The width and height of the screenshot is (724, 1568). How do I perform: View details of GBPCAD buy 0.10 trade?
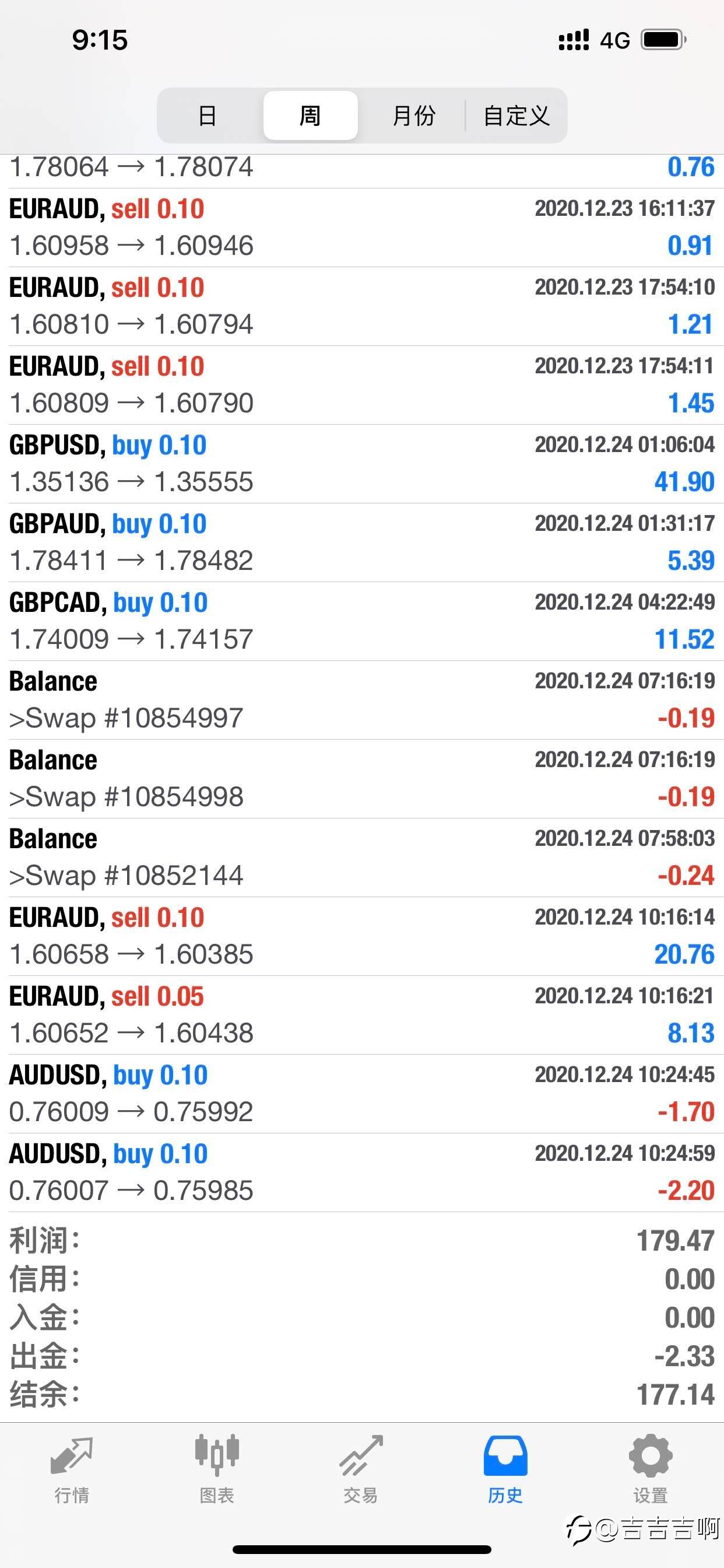361,621
